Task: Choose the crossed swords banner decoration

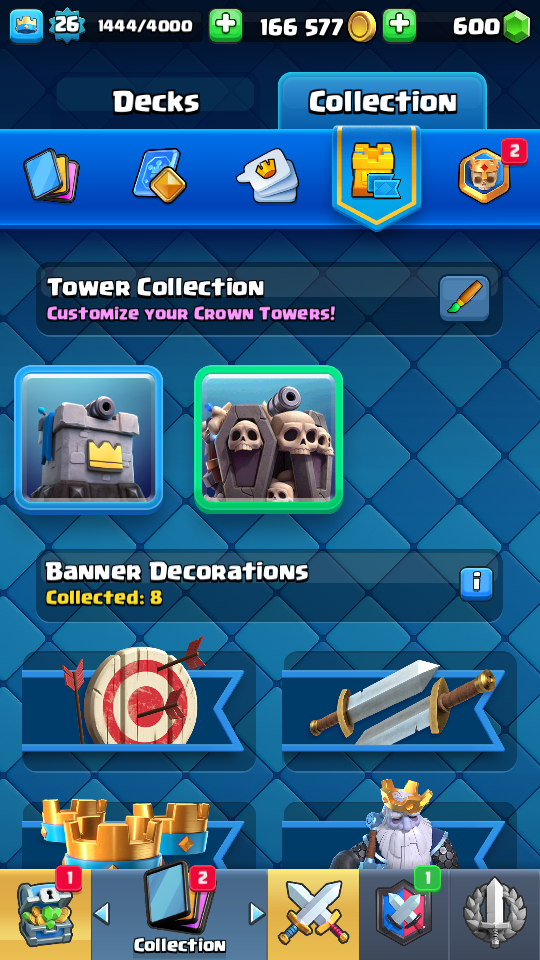Action: pyautogui.click(x=399, y=710)
